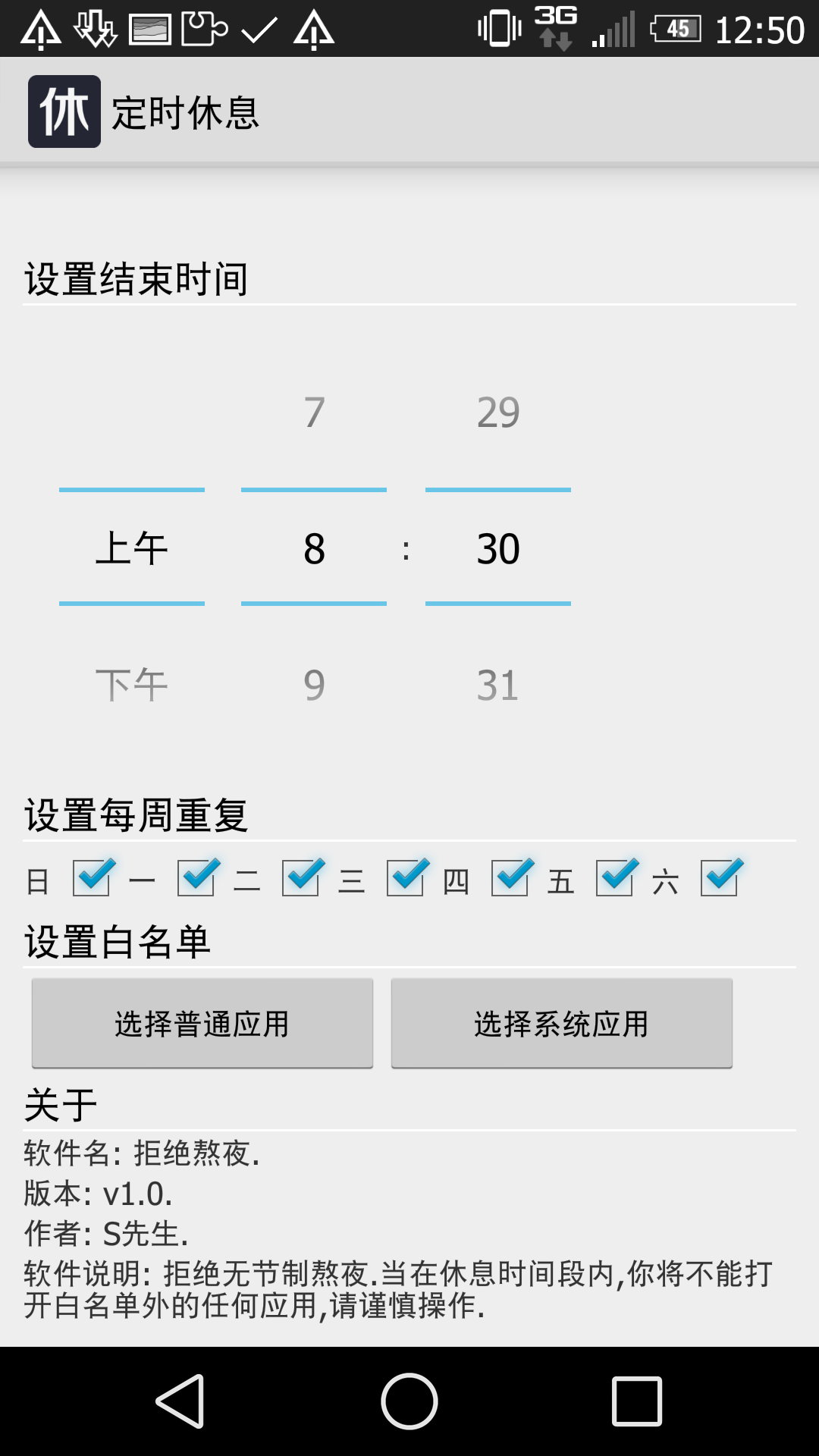Toggle the 三 (Wednesday) repeat checkbox

[x=406, y=878]
